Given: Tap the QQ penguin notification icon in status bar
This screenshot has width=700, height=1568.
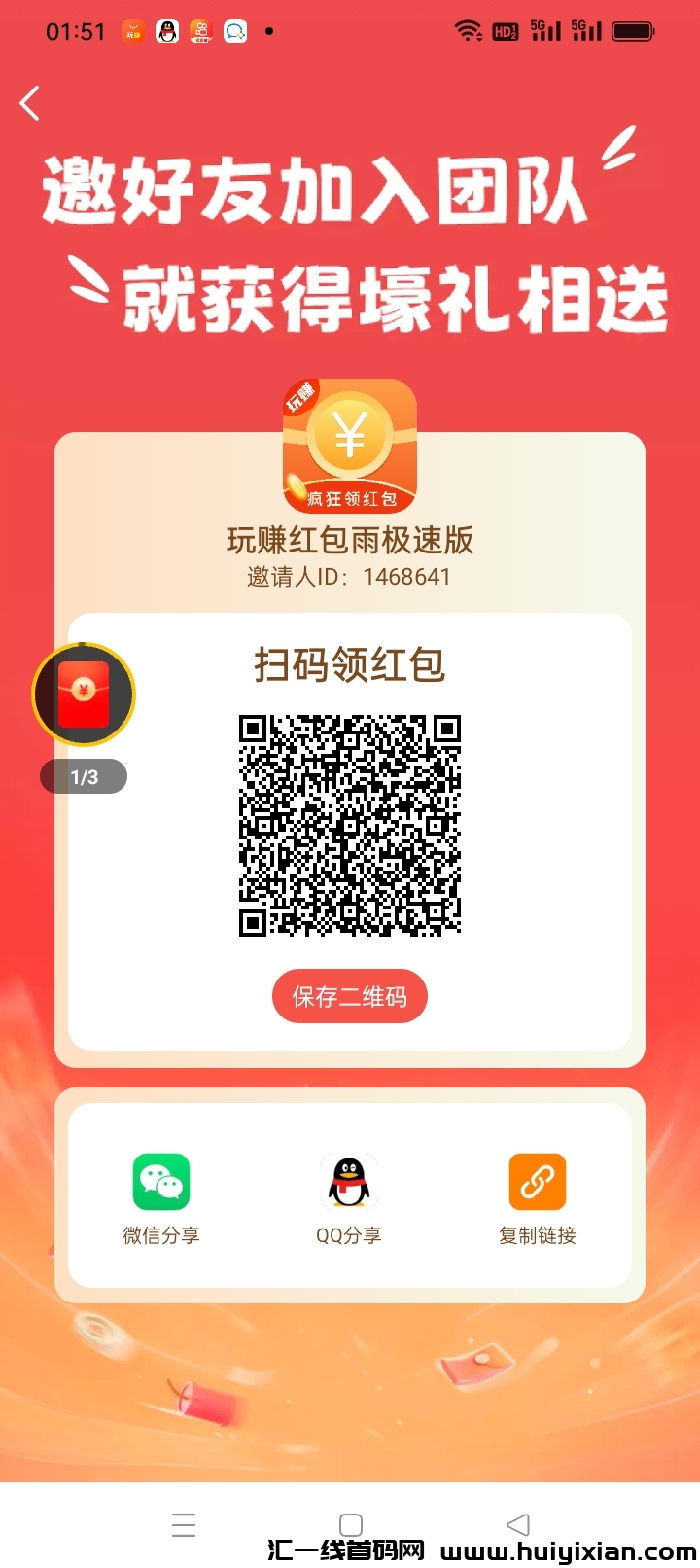Looking at the screenshot, I should pos(167,31).
